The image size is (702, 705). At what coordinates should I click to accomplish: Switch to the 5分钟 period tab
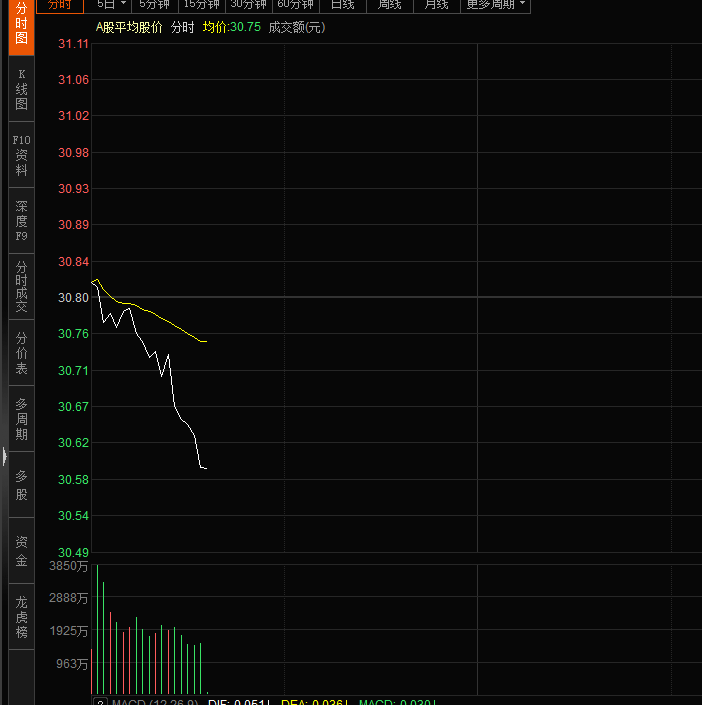pyautogui.click(x=154, y=5)
